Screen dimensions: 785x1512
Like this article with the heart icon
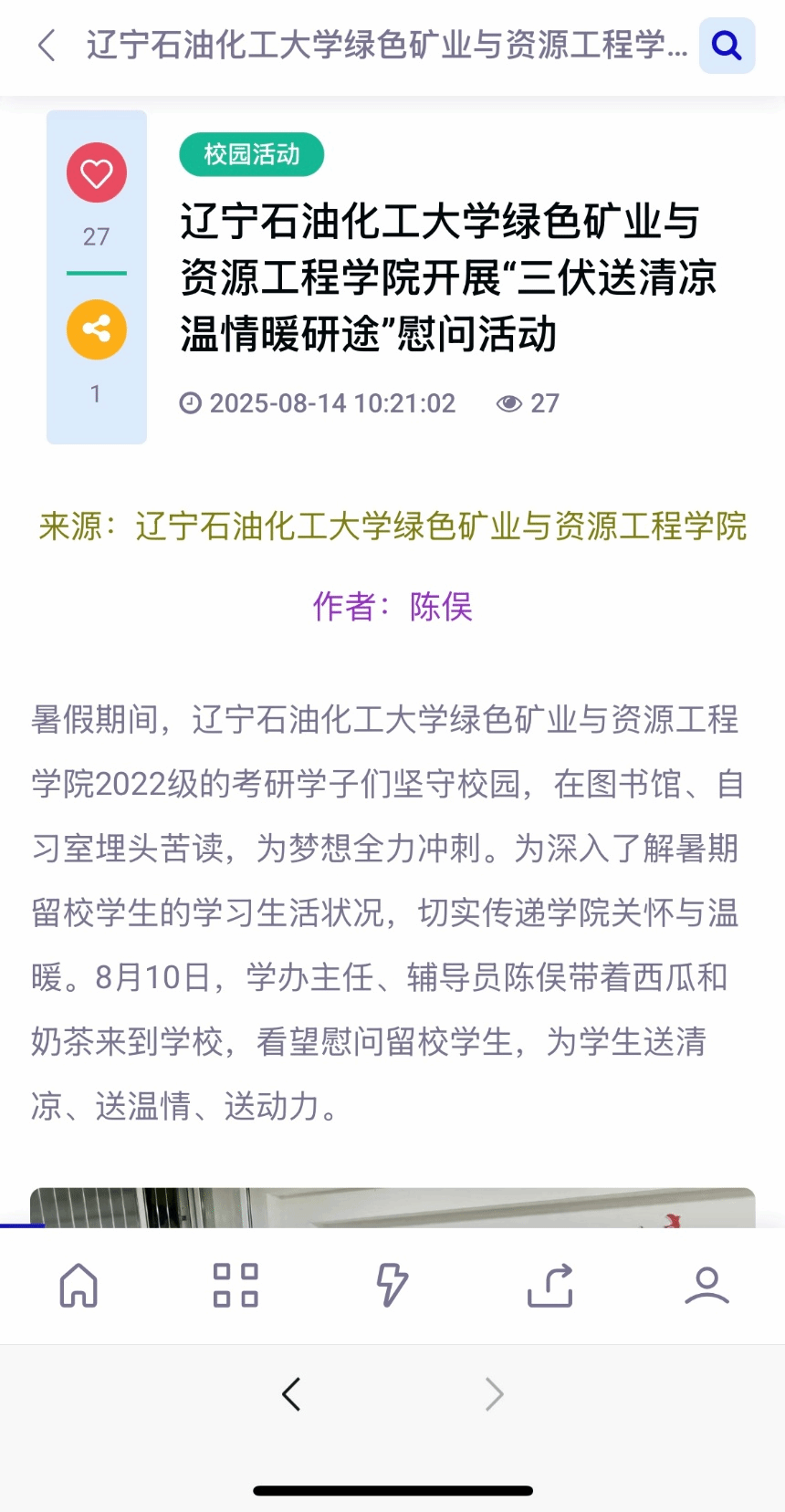pyautogui.click(x=96, y=173)
